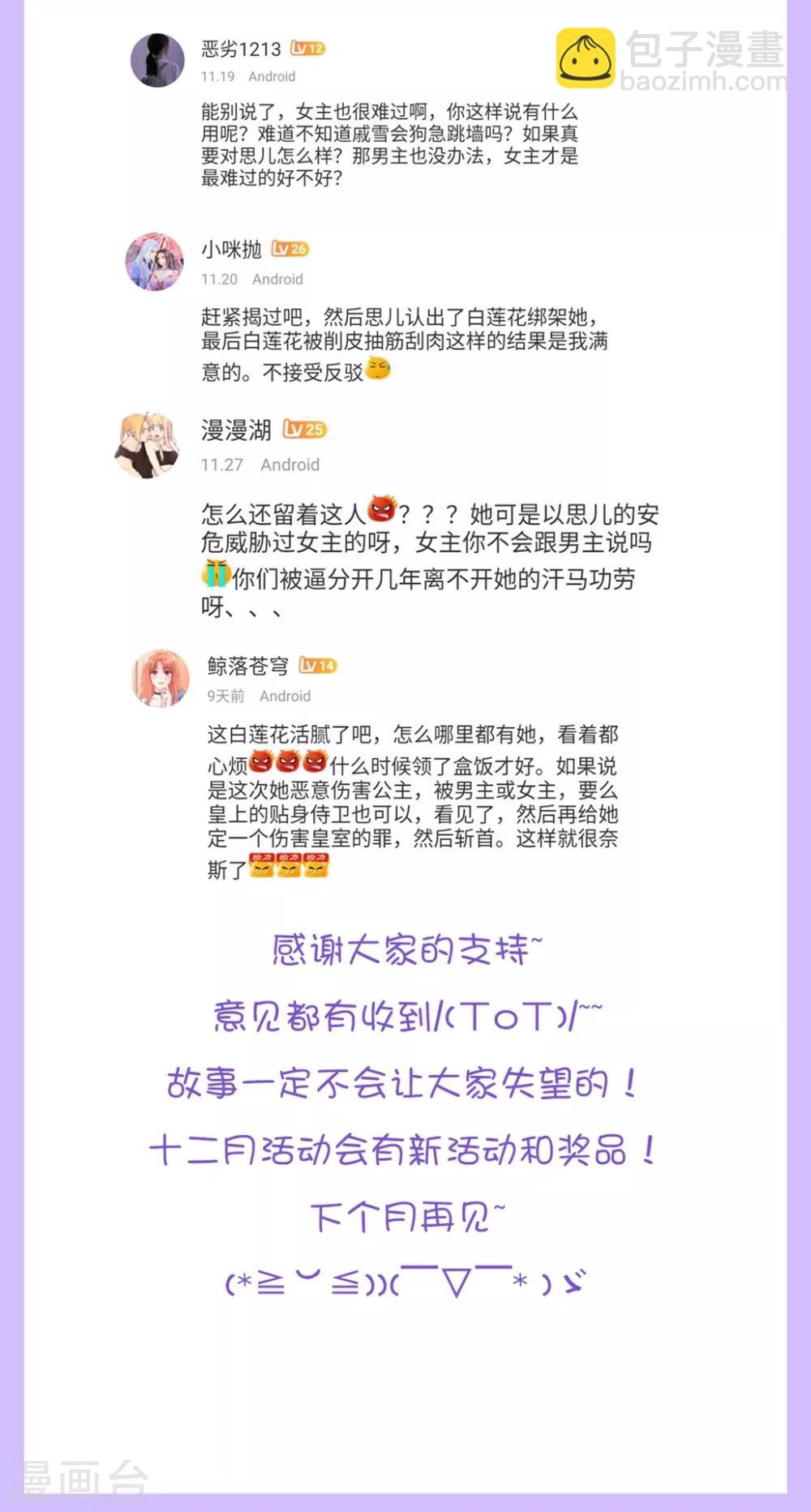Click the Lv12 badge beside 恶劣1213
811x1512 pixels.
tap(309, 49)
